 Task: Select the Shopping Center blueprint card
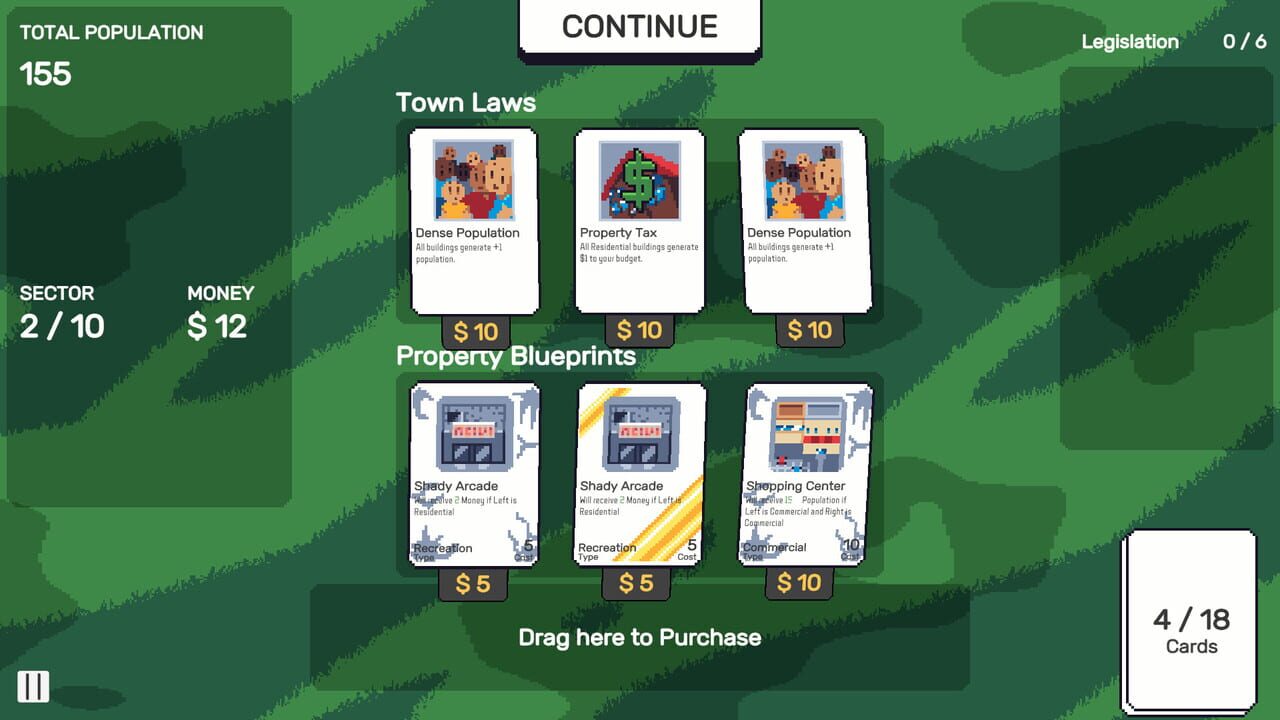pos(809,473)
